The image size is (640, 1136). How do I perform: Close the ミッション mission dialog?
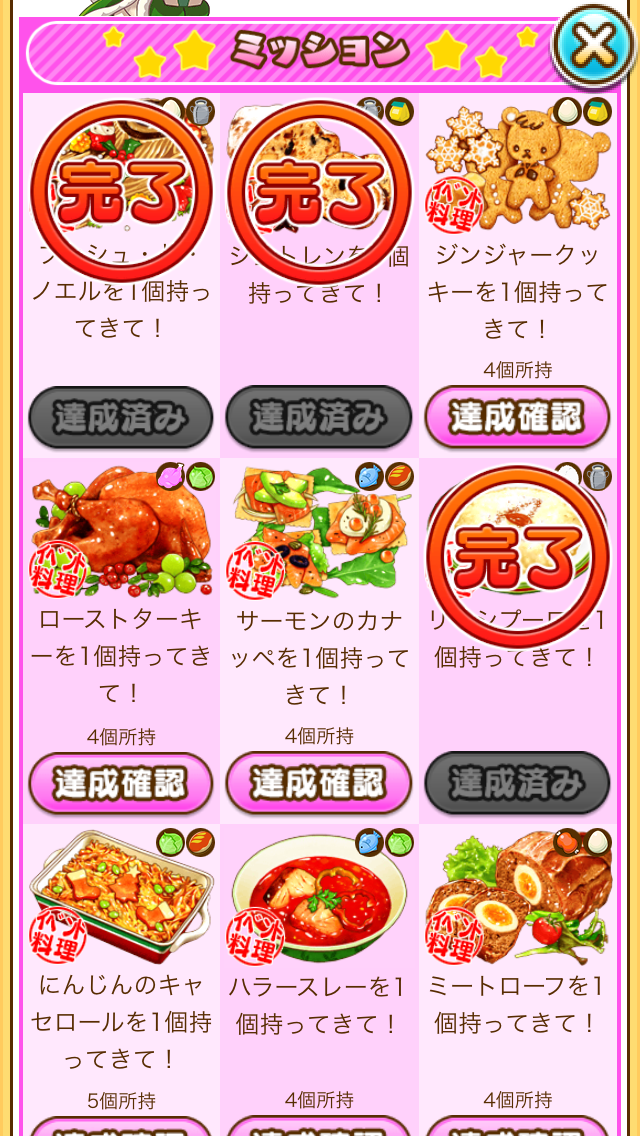[x=595, y=46]
